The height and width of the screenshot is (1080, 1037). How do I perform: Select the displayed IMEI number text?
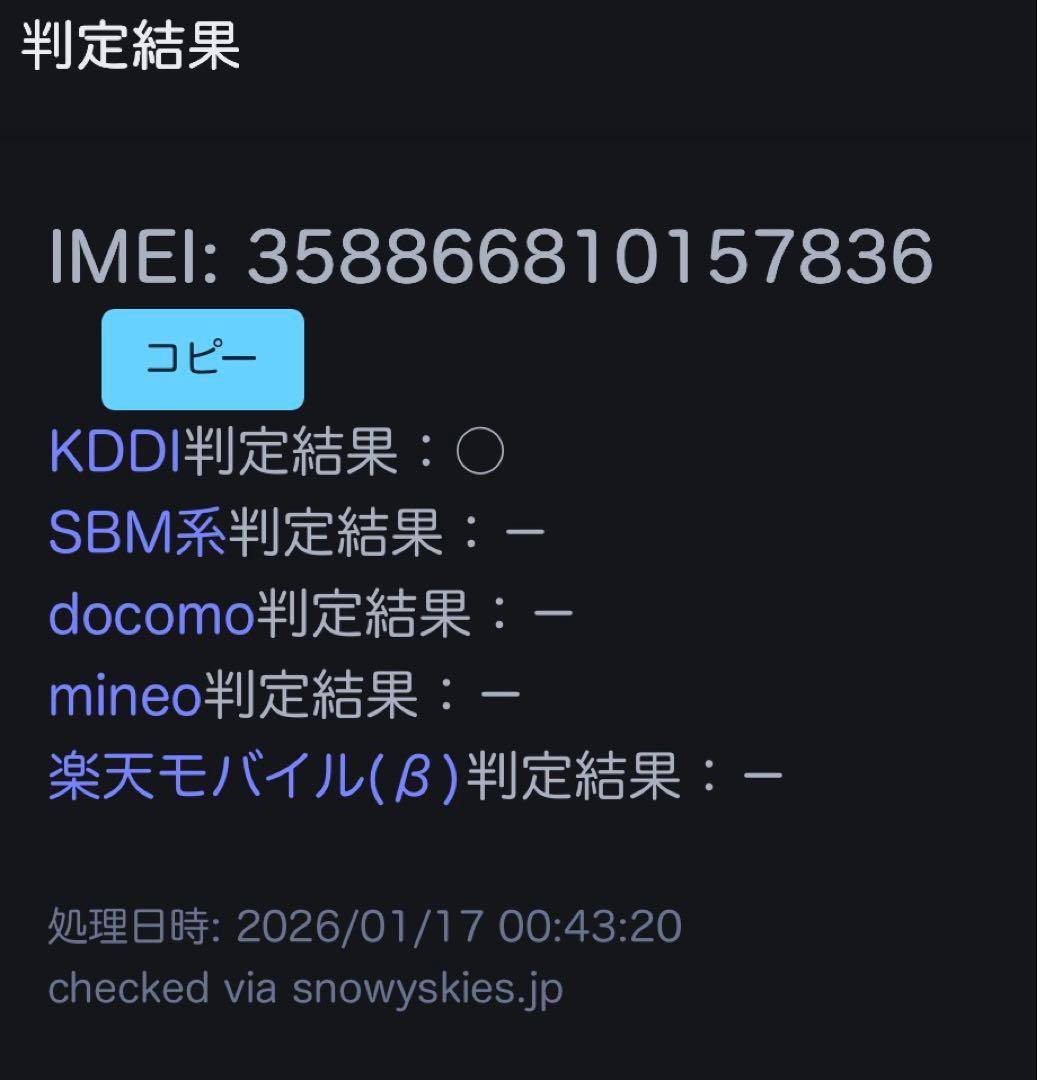tap(590, 257)
